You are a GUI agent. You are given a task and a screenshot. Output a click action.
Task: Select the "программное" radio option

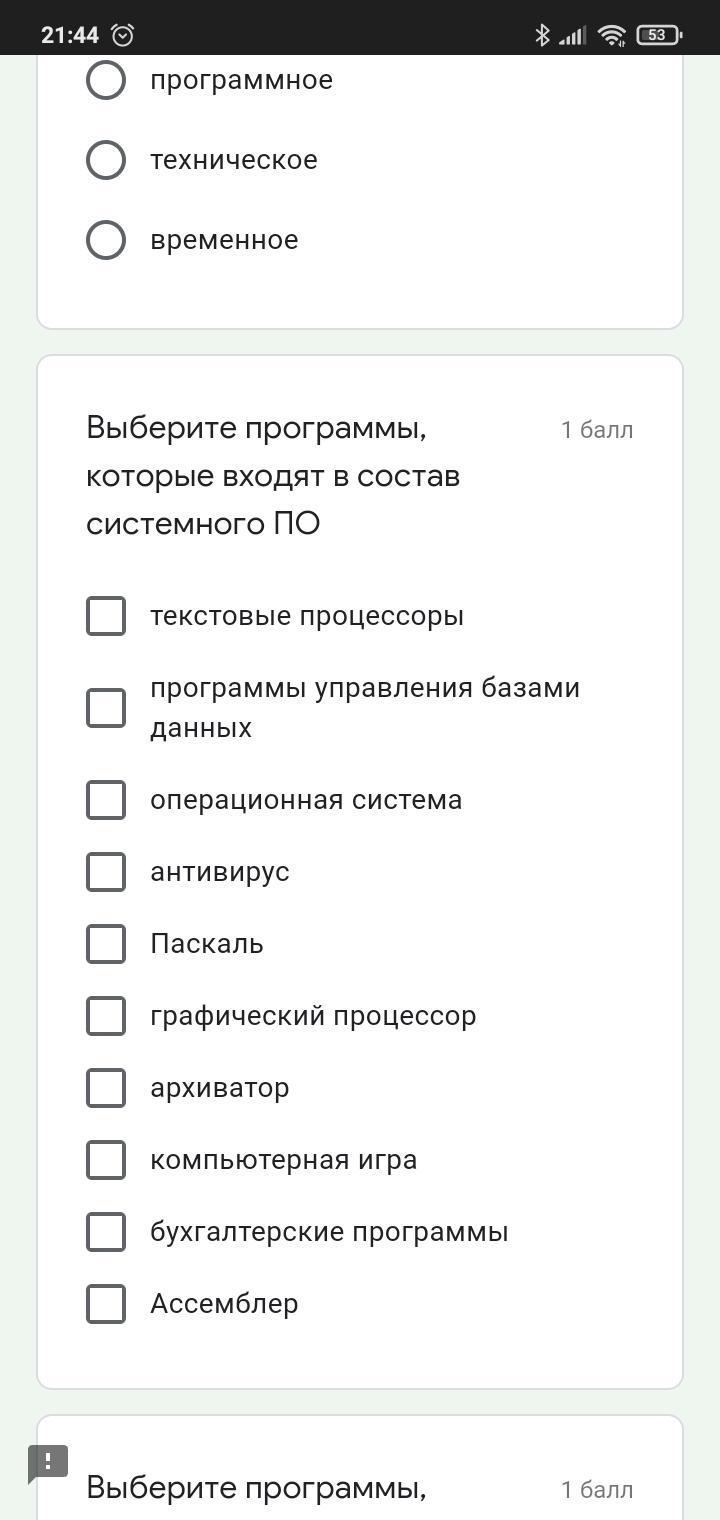106,80
